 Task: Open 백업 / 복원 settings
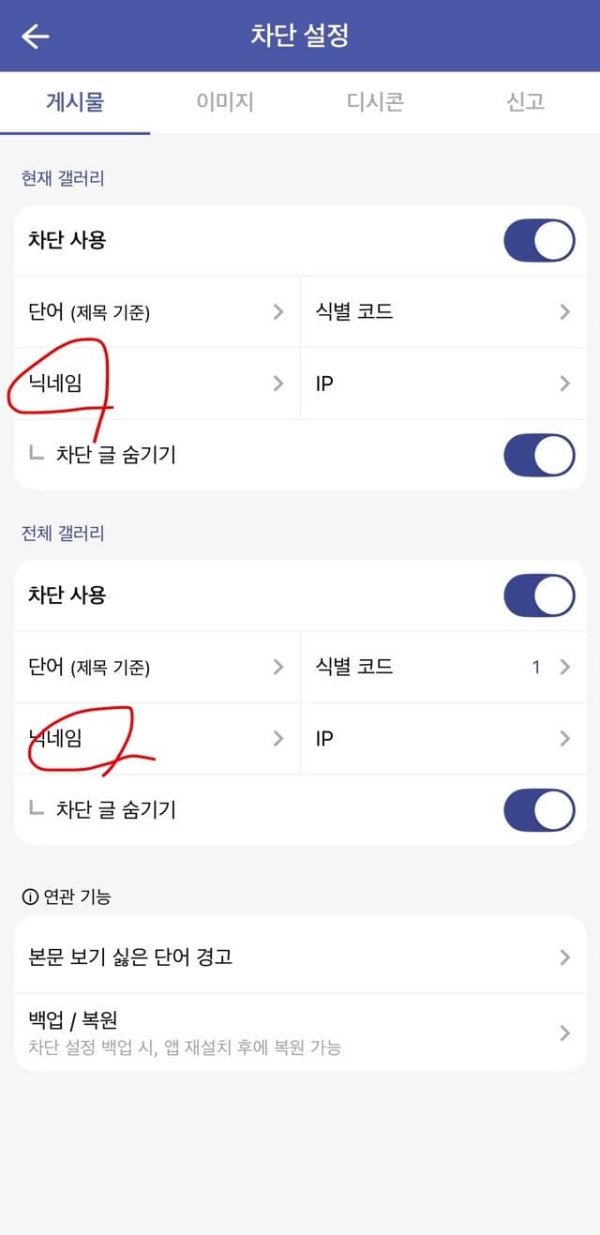pyautogui.click(x=300, y=1032)
